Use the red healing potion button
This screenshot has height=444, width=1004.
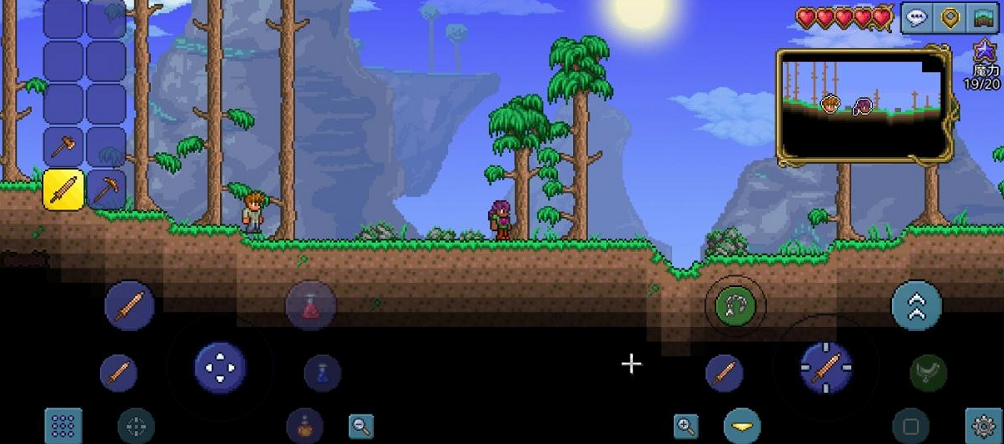click(x=311, y=306)
